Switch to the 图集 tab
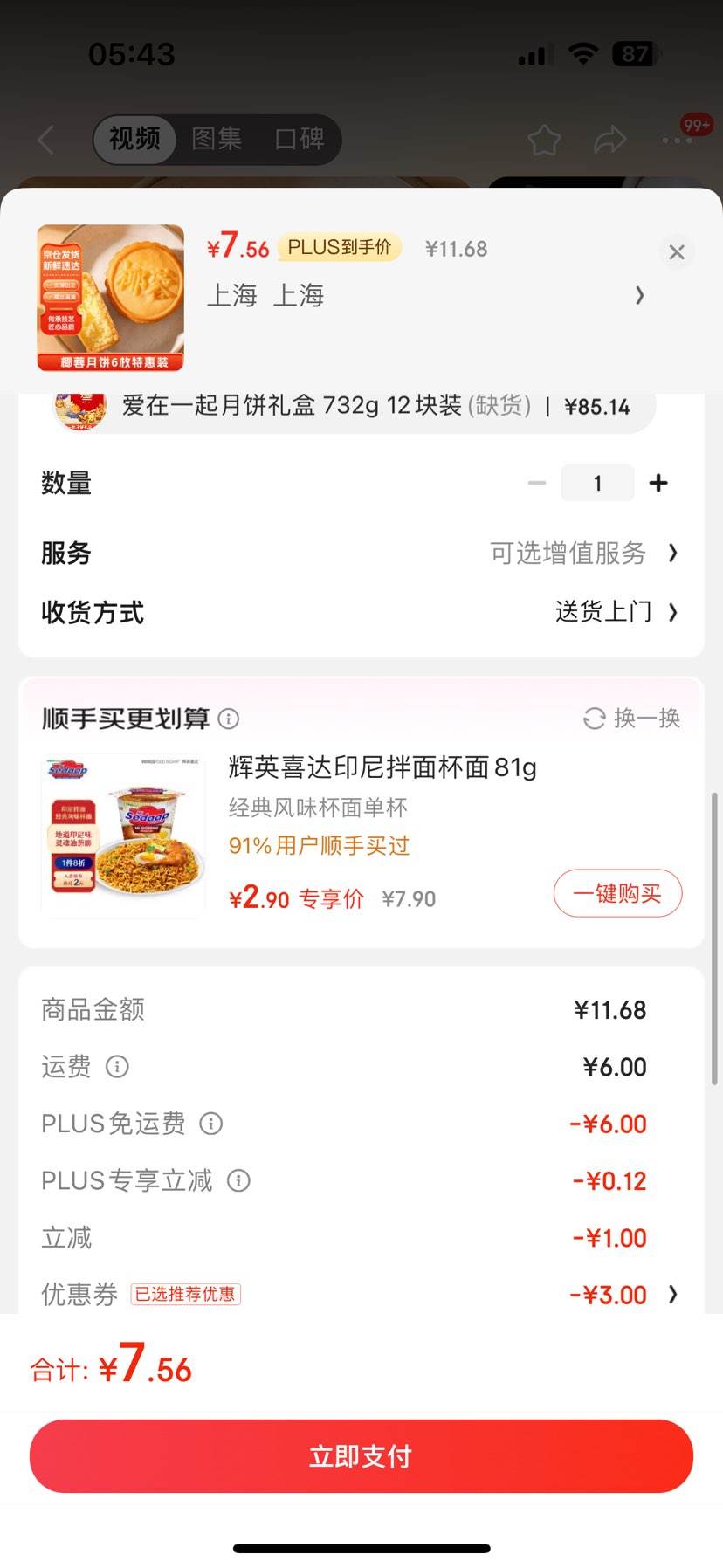723x1568 pixels. (x=215, y=139)
